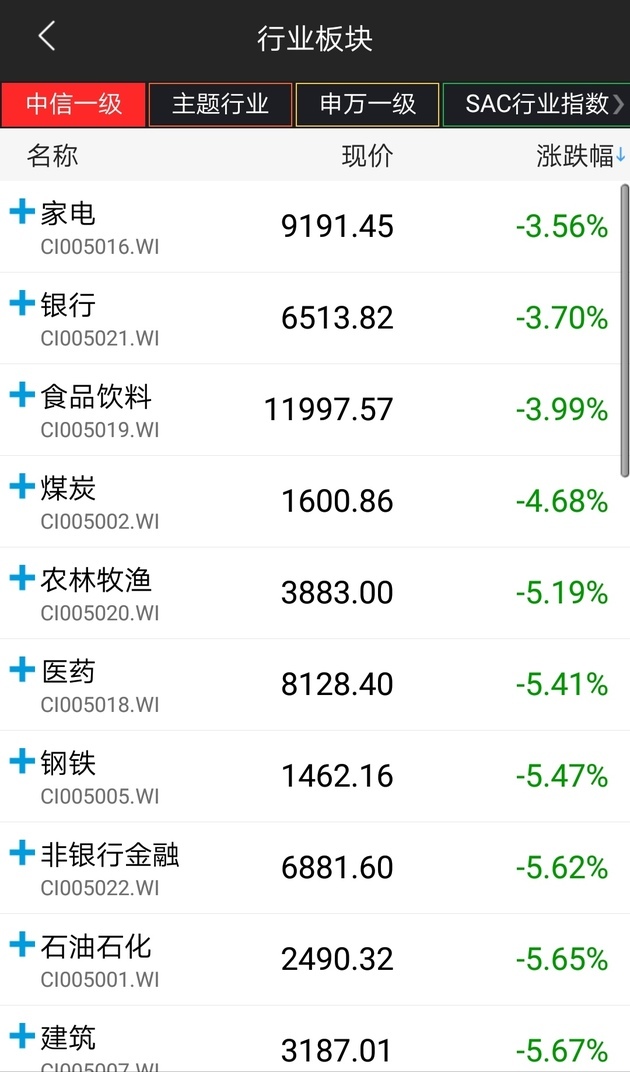The width and height of the screenshot is (630, 1072).
Task: Switch to the 主题行业 tab
Action: 220,104
